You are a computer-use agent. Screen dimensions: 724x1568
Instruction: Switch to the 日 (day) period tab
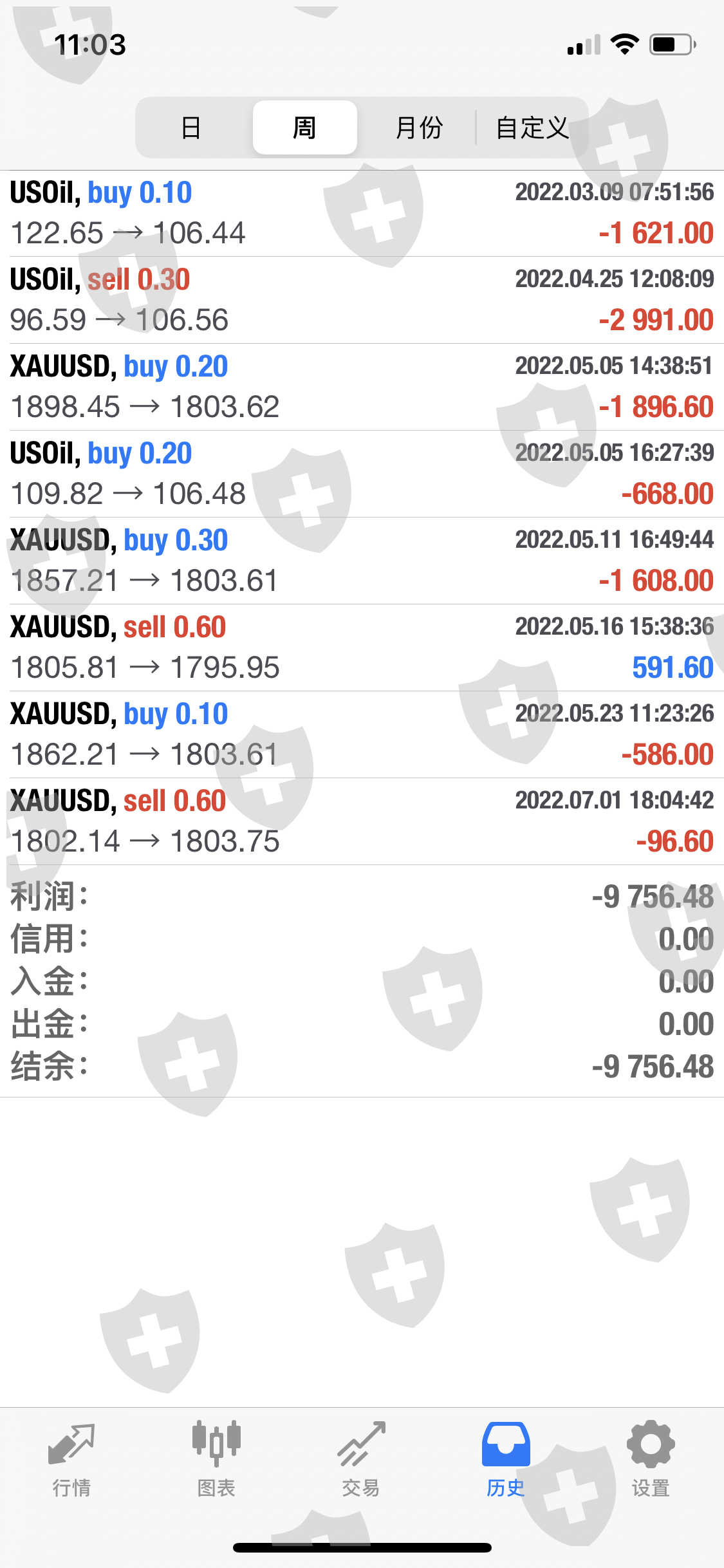[x=191, y=127]
